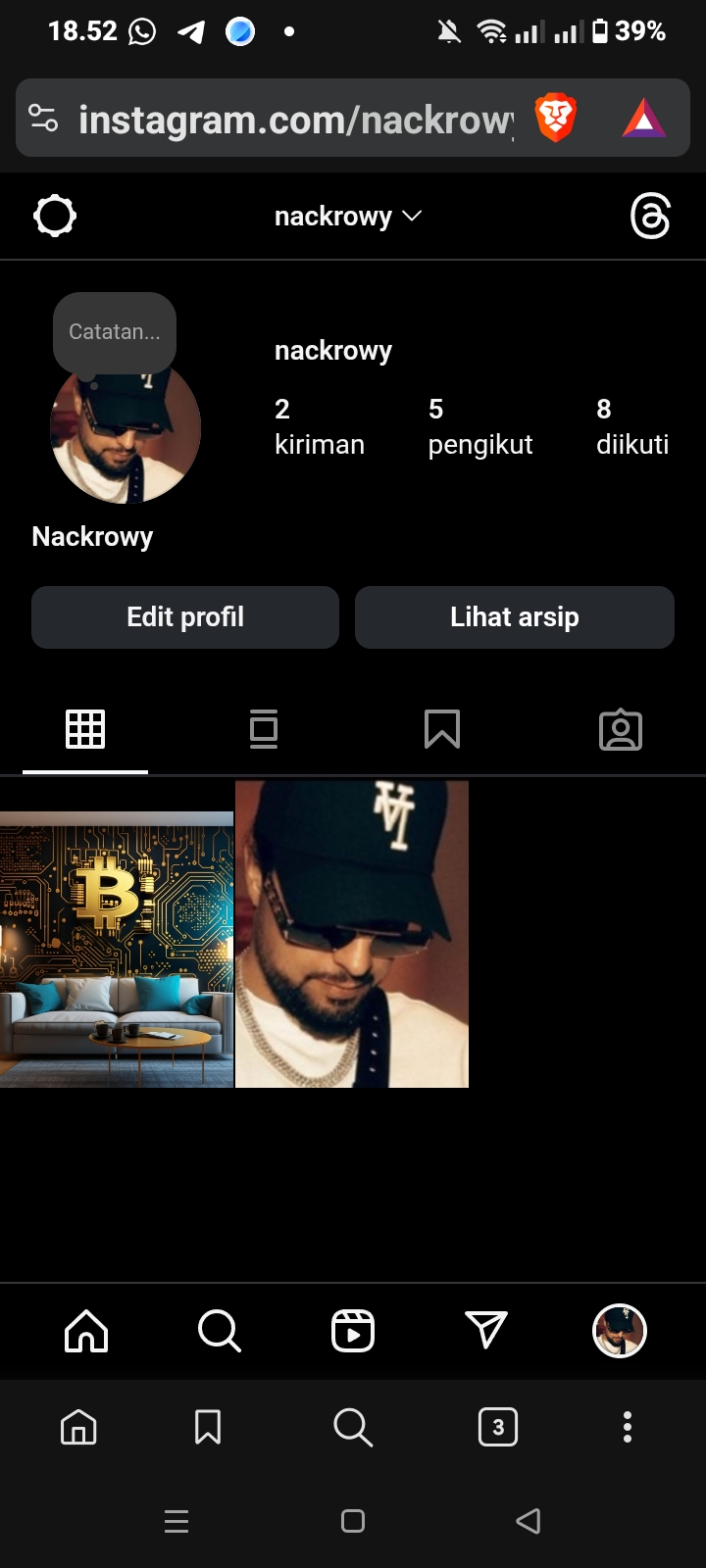Open the Reels tab
706x1568 pixels.
point(353,1331)
